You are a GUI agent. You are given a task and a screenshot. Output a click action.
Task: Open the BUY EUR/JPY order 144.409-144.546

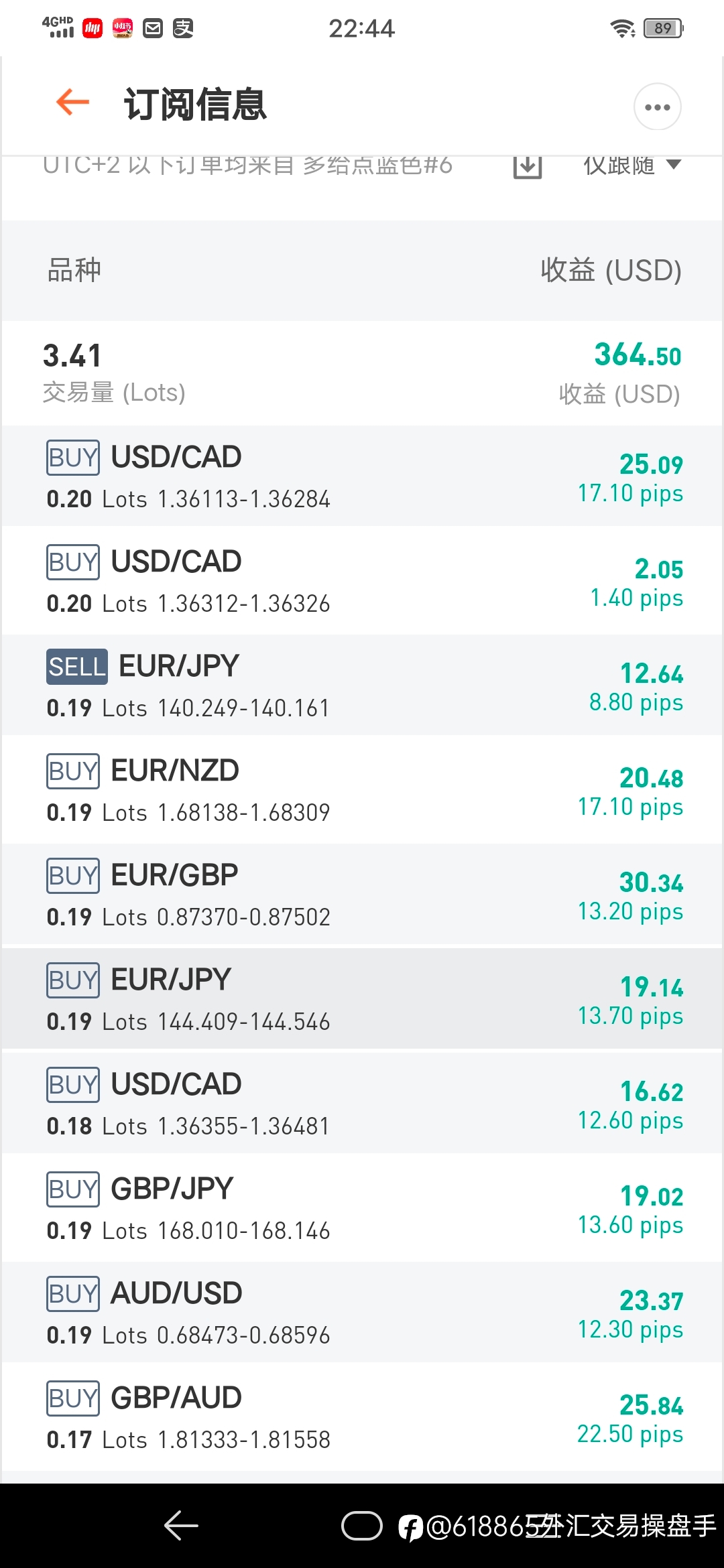coord(362,999)
